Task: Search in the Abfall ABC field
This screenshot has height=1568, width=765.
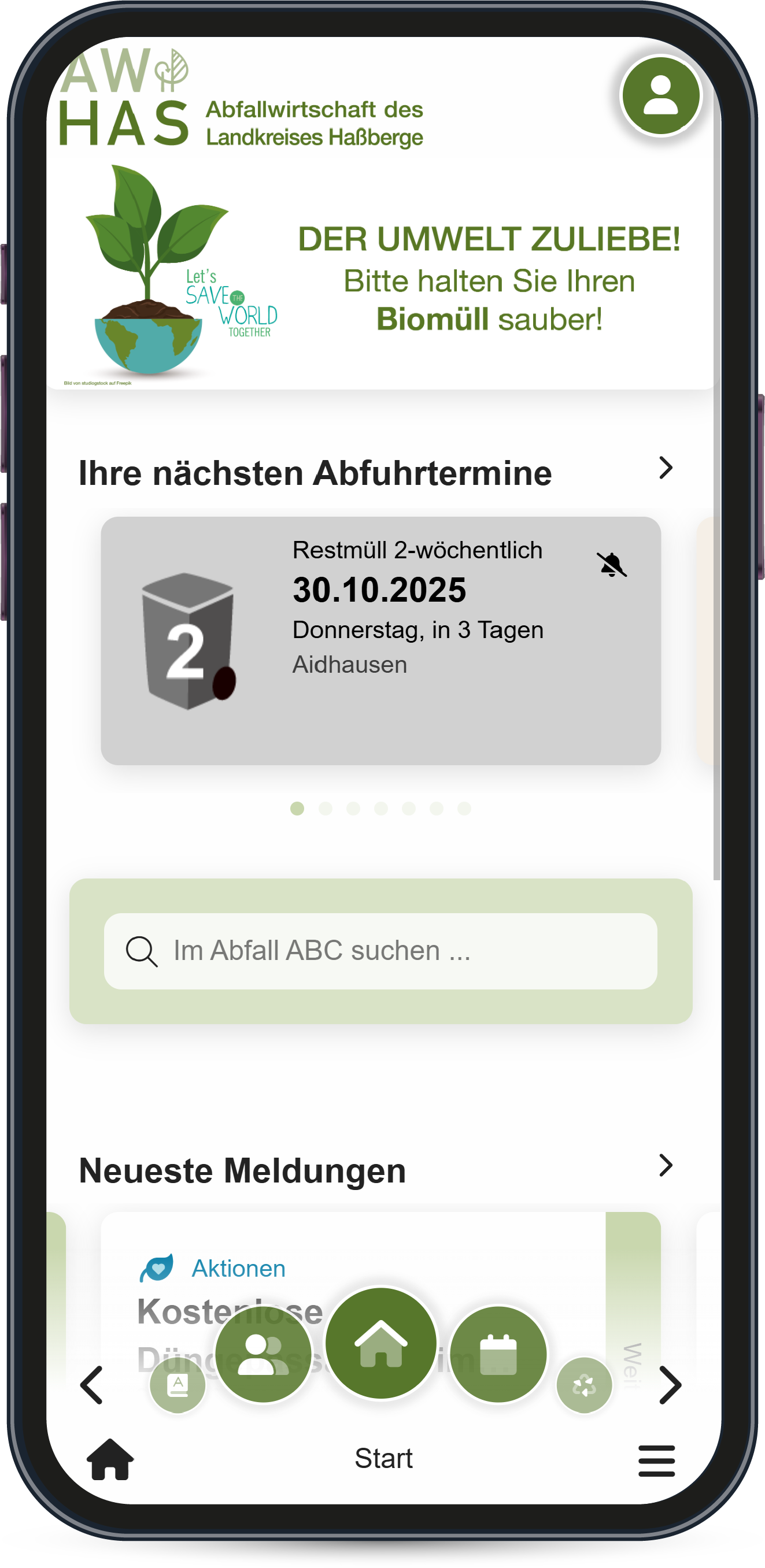Action: point(380,951)
